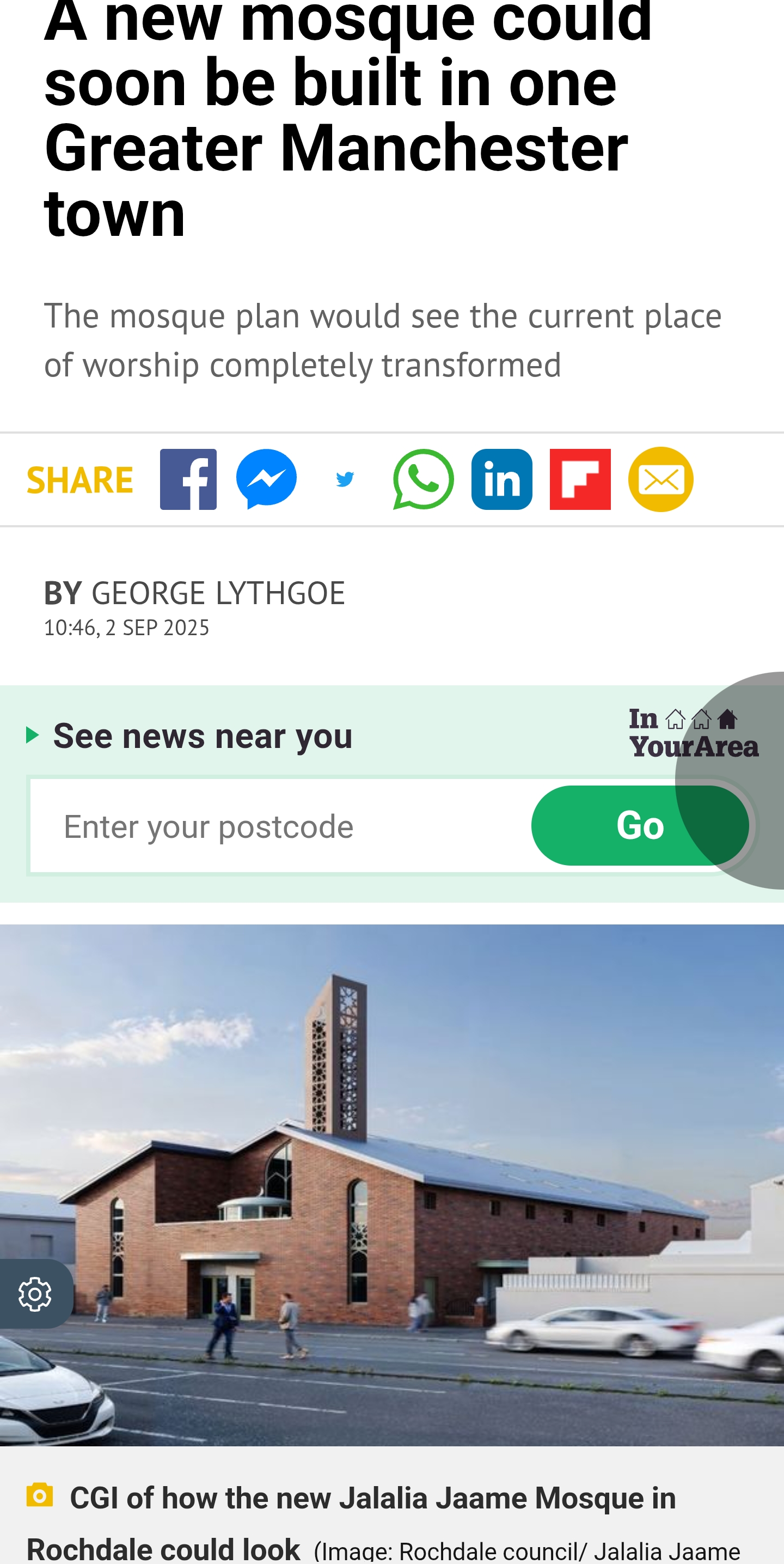The image size is (784, 1564).
Task: Open the privacy settings gear
Action: click(35, 1294)
